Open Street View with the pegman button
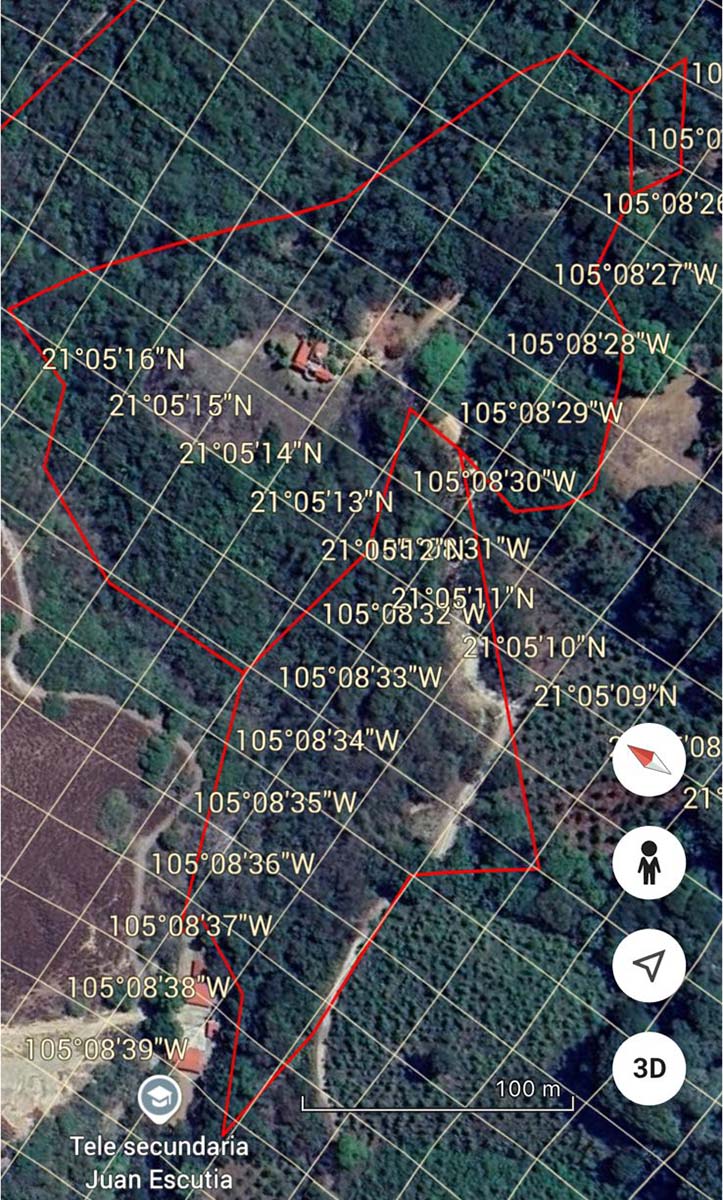Screen dimensions: 723x1200 tap(649, 862)
